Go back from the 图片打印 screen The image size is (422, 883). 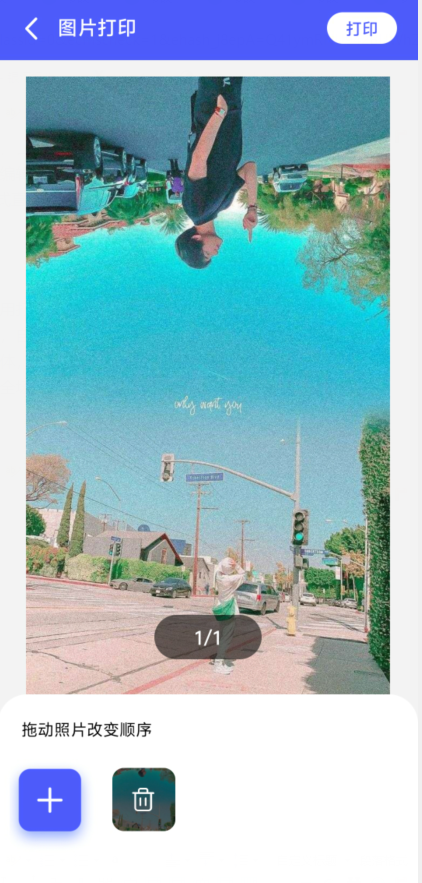[32, 28]
